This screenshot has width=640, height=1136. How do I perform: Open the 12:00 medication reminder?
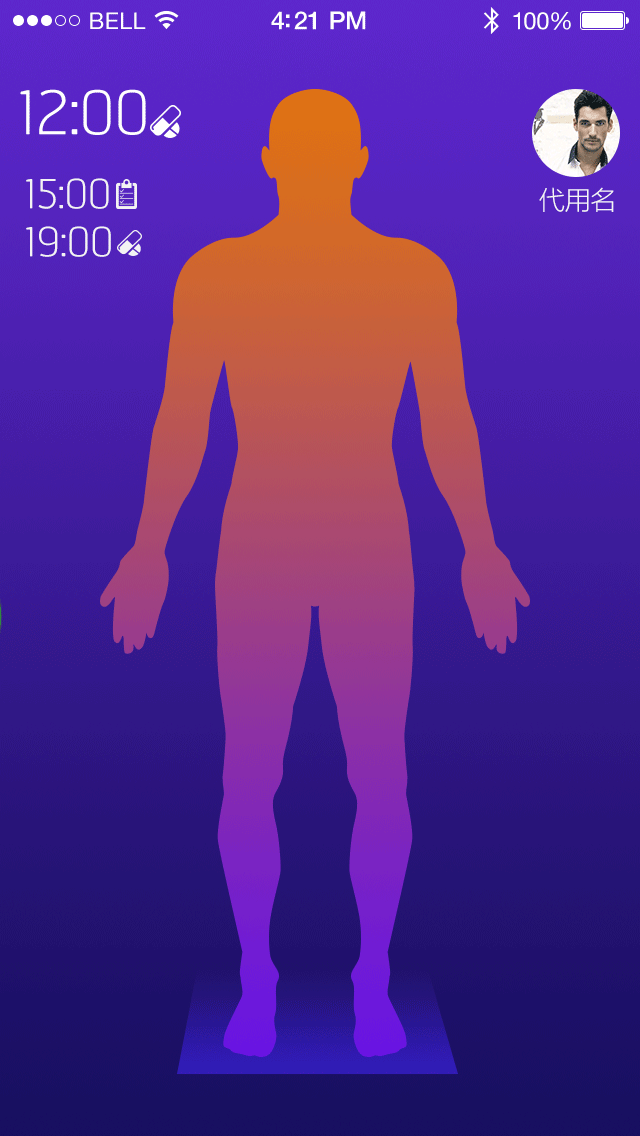98,114
